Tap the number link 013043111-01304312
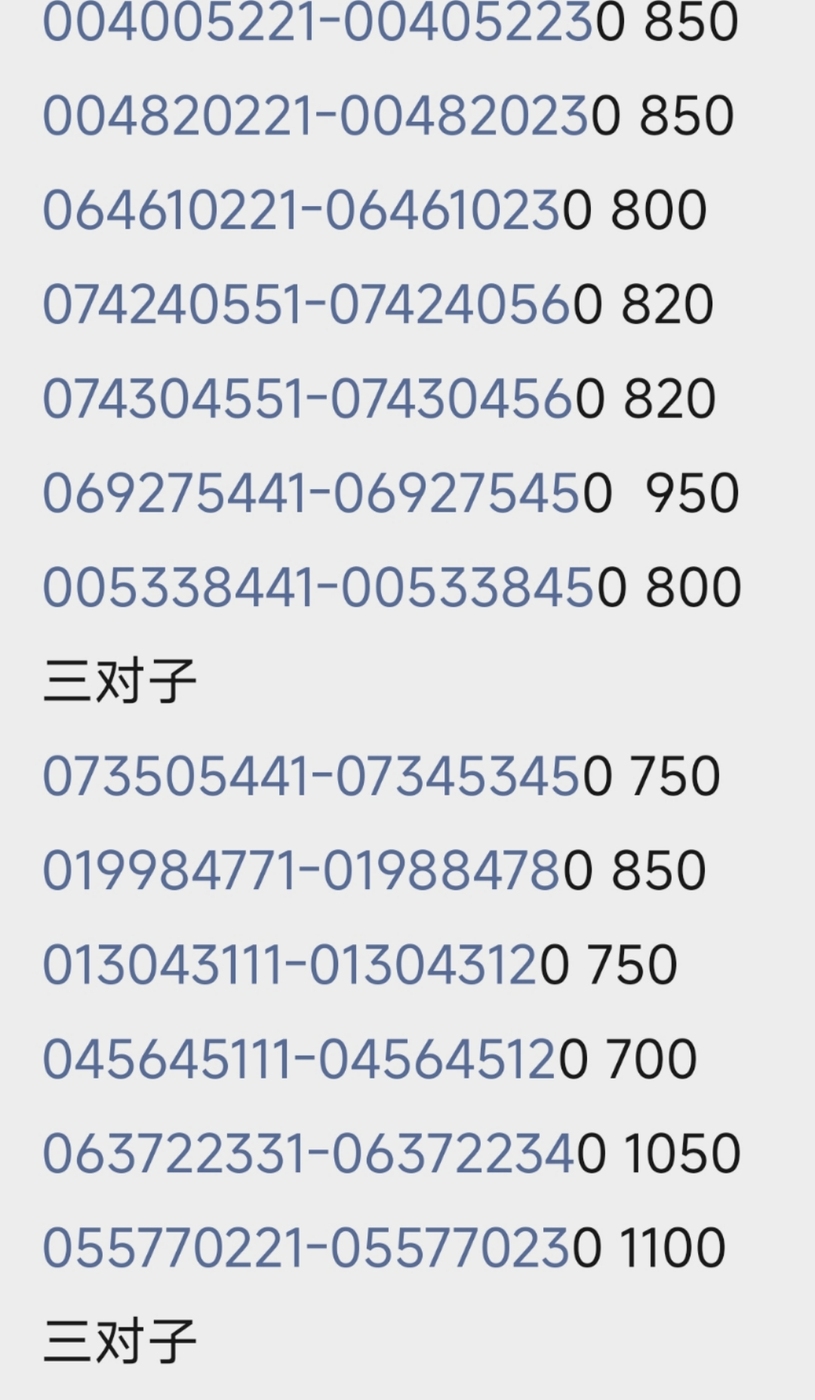Image resolution: width=815 pixels, height=1400 pixels. coord(291,964)
